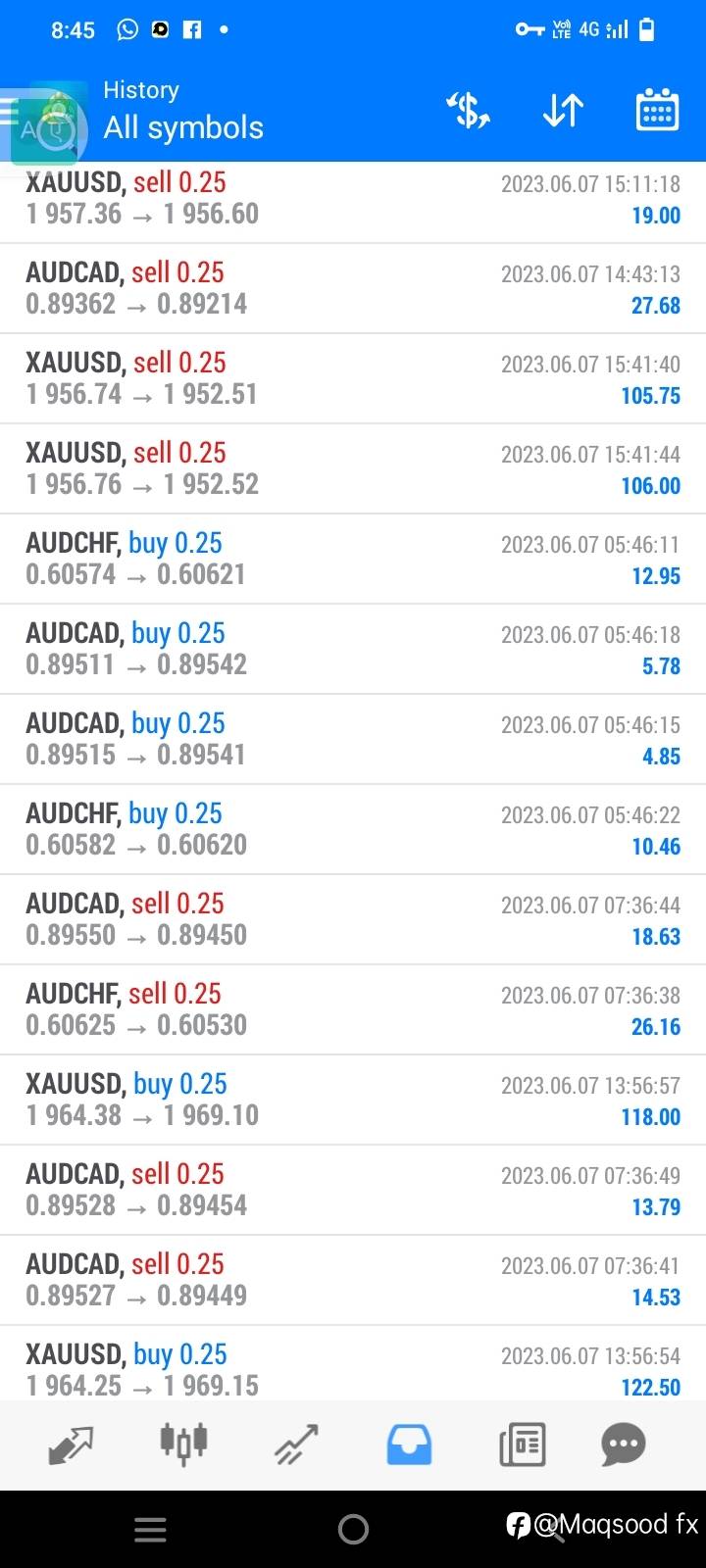Image resolution: width=706 pixels, height=1568 pixels.
Task: Expand the AUDCHF buy trade with profit 12.95
Action: pyautogui.click(x=353, y=559)
